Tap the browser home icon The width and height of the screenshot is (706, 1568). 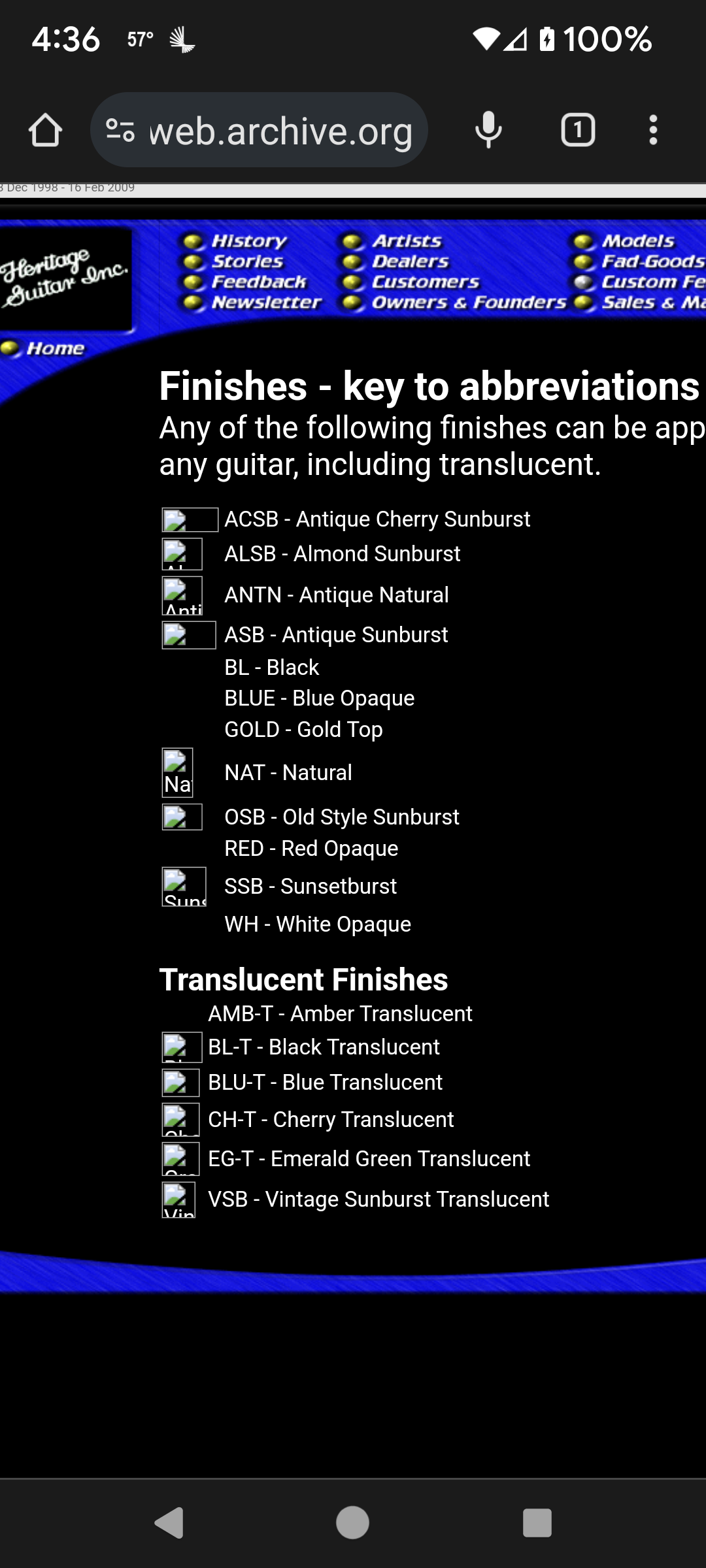(x=45, y=130)
